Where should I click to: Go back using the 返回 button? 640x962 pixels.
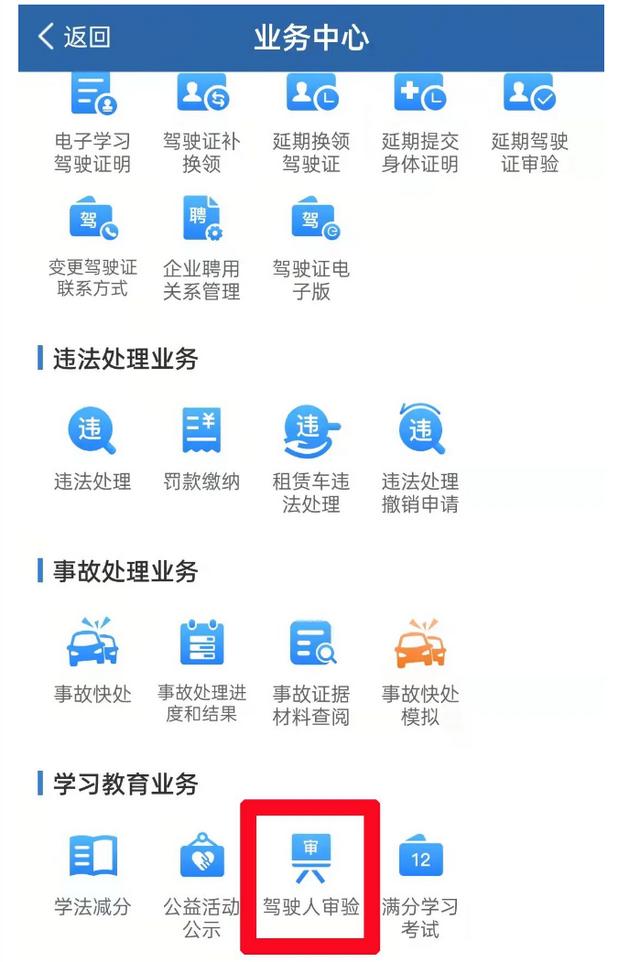pyautogui.click(x=74, y=38)
